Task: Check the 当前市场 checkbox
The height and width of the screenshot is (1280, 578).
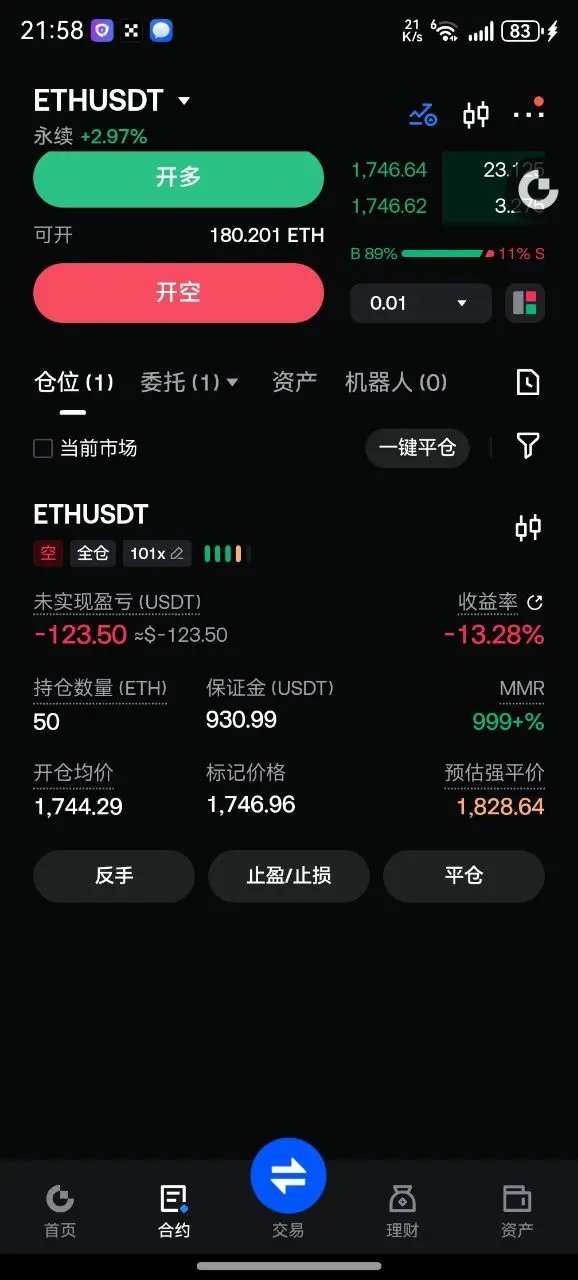Action: tap(43, 449)
